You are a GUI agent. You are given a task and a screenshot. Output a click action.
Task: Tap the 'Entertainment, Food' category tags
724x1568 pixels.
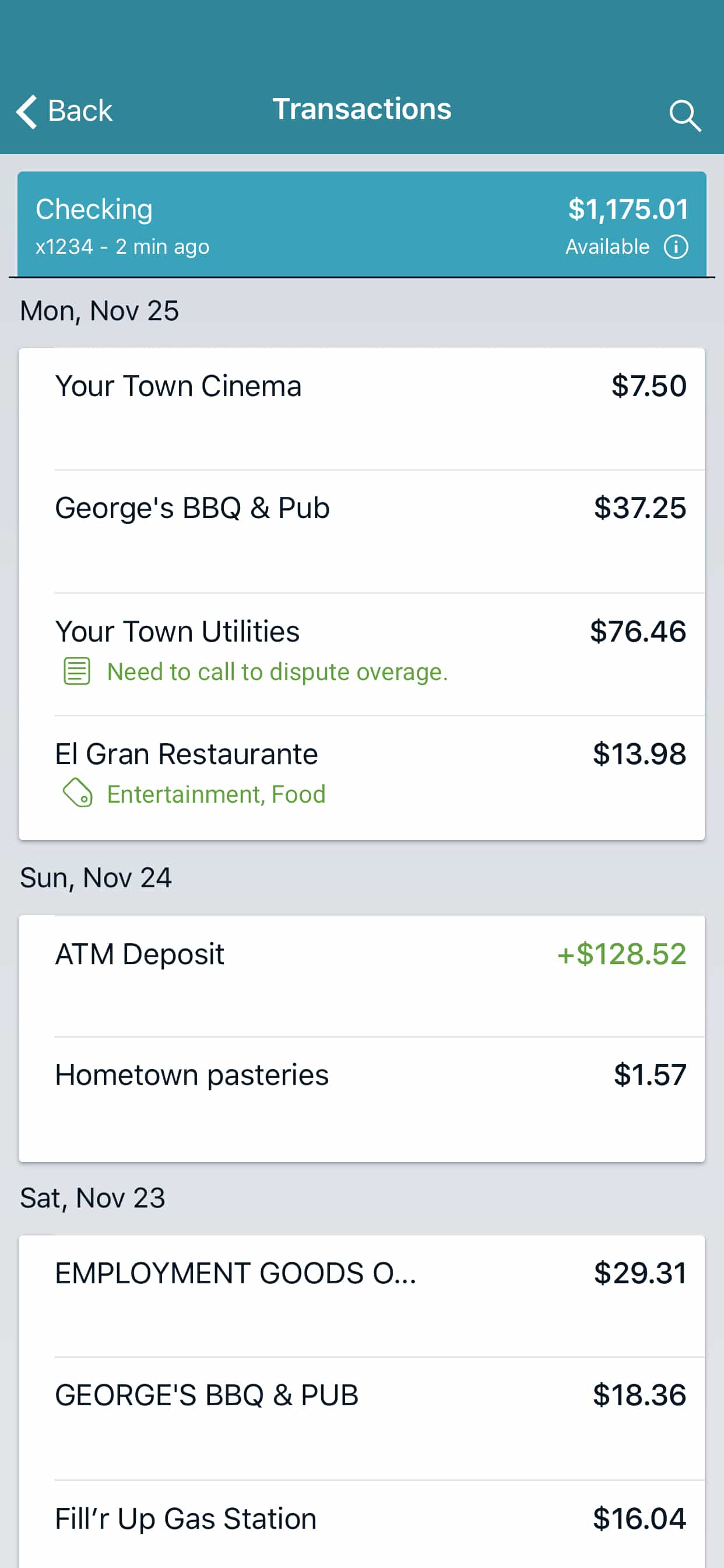(216, 793)
